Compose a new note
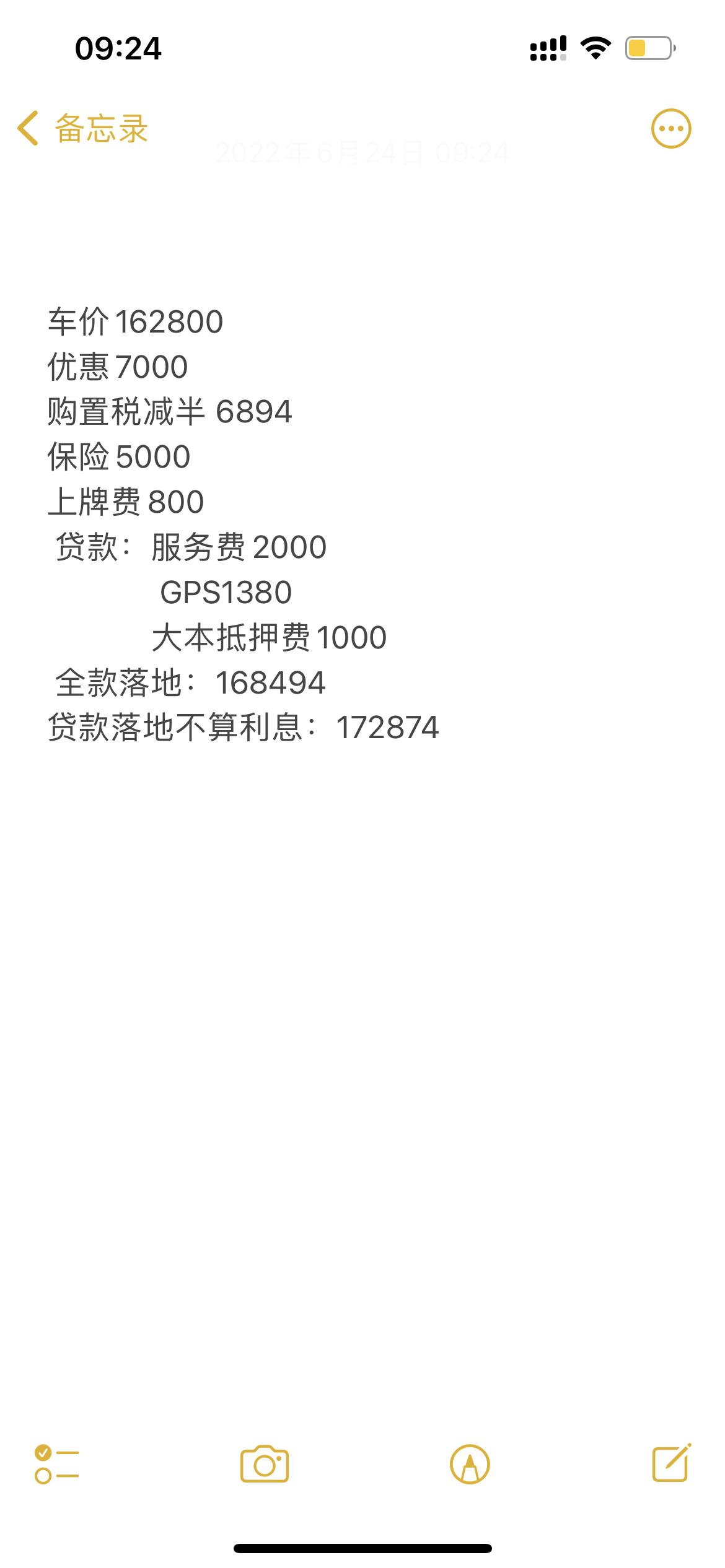The height and width of the screenshot is (1568, 725). pyautogui.click(x=672, y=1463)
